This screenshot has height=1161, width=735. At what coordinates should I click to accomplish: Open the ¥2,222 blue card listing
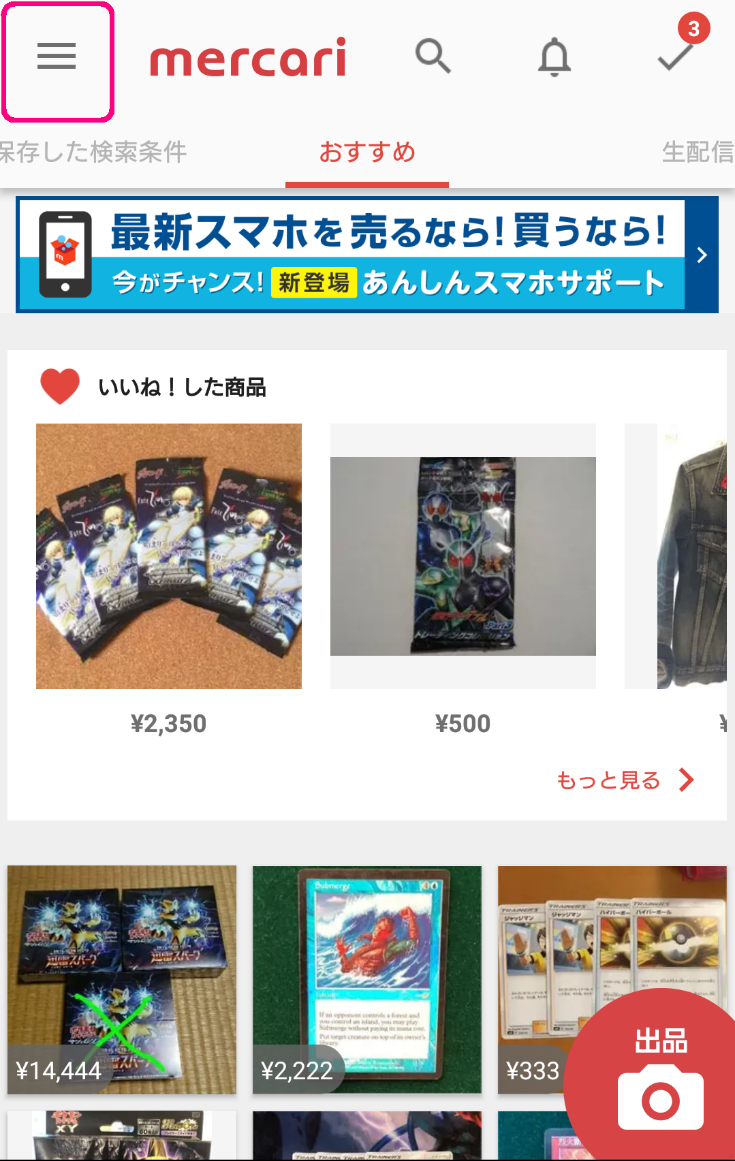point(367,980)
